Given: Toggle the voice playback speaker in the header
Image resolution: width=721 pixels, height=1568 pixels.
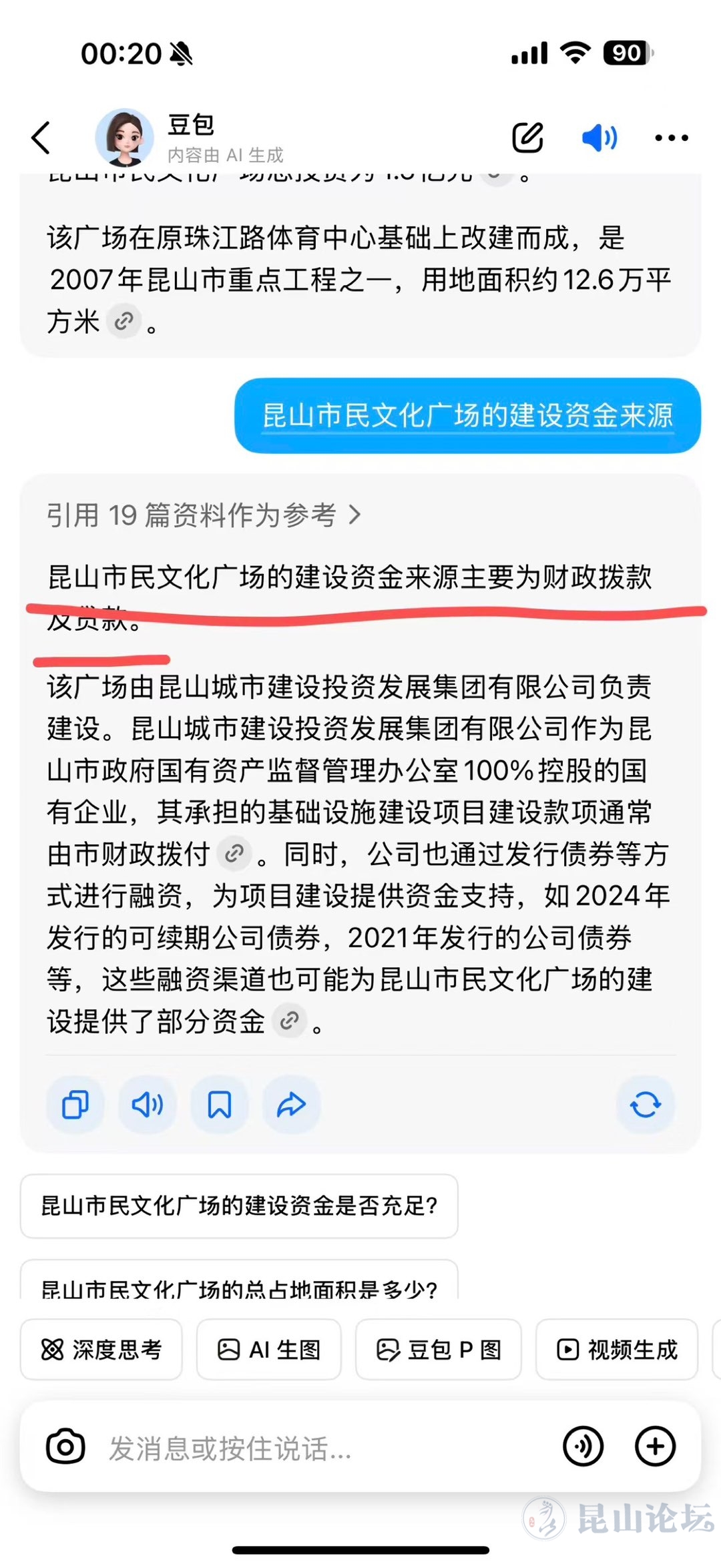Looking at the screenshot, I should pyautogui.click(x=599, y=138).
